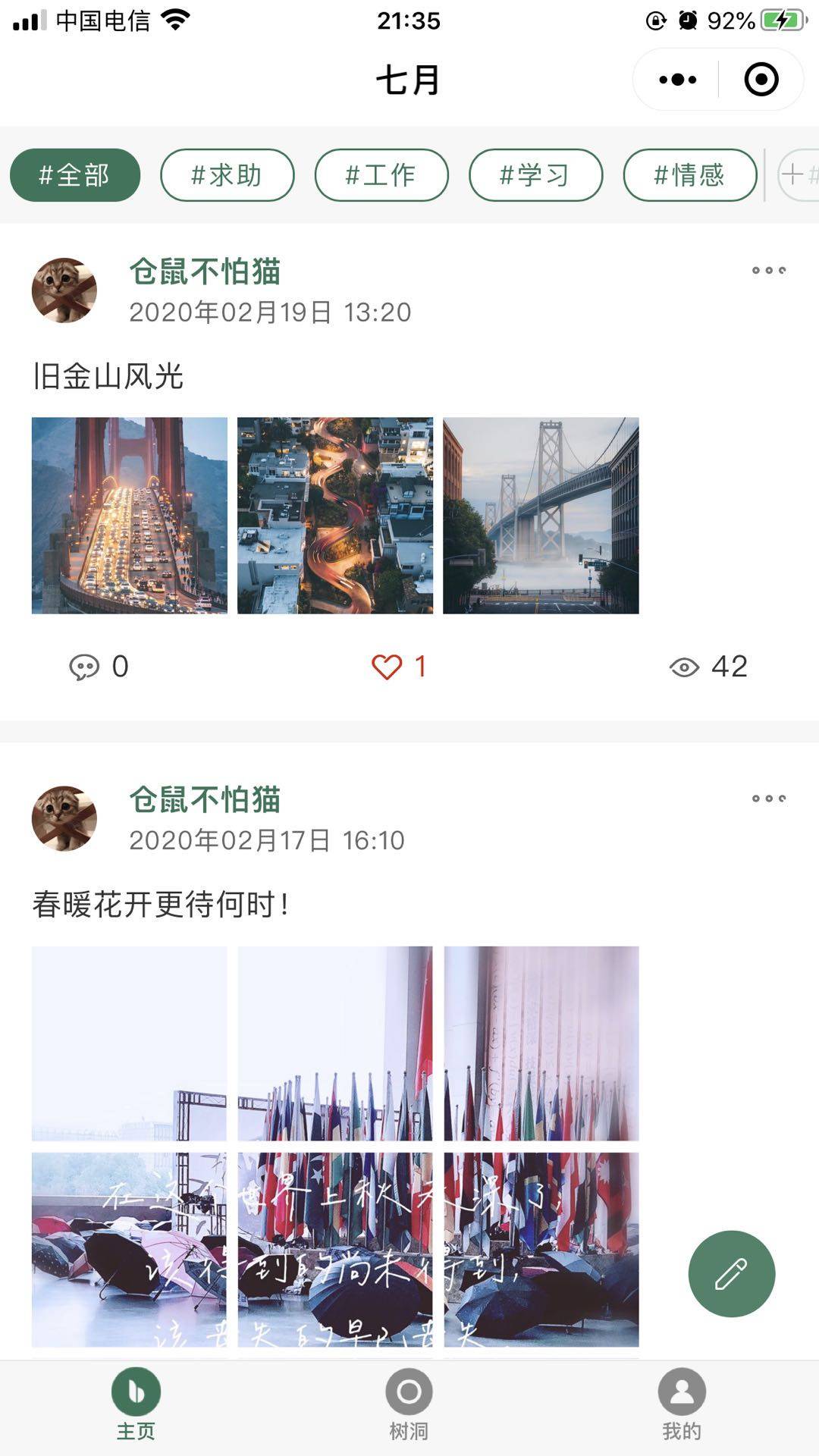Open the mini program more options menu
Viewport: 819px width, 1456px height.
click(x=677, y=80)
